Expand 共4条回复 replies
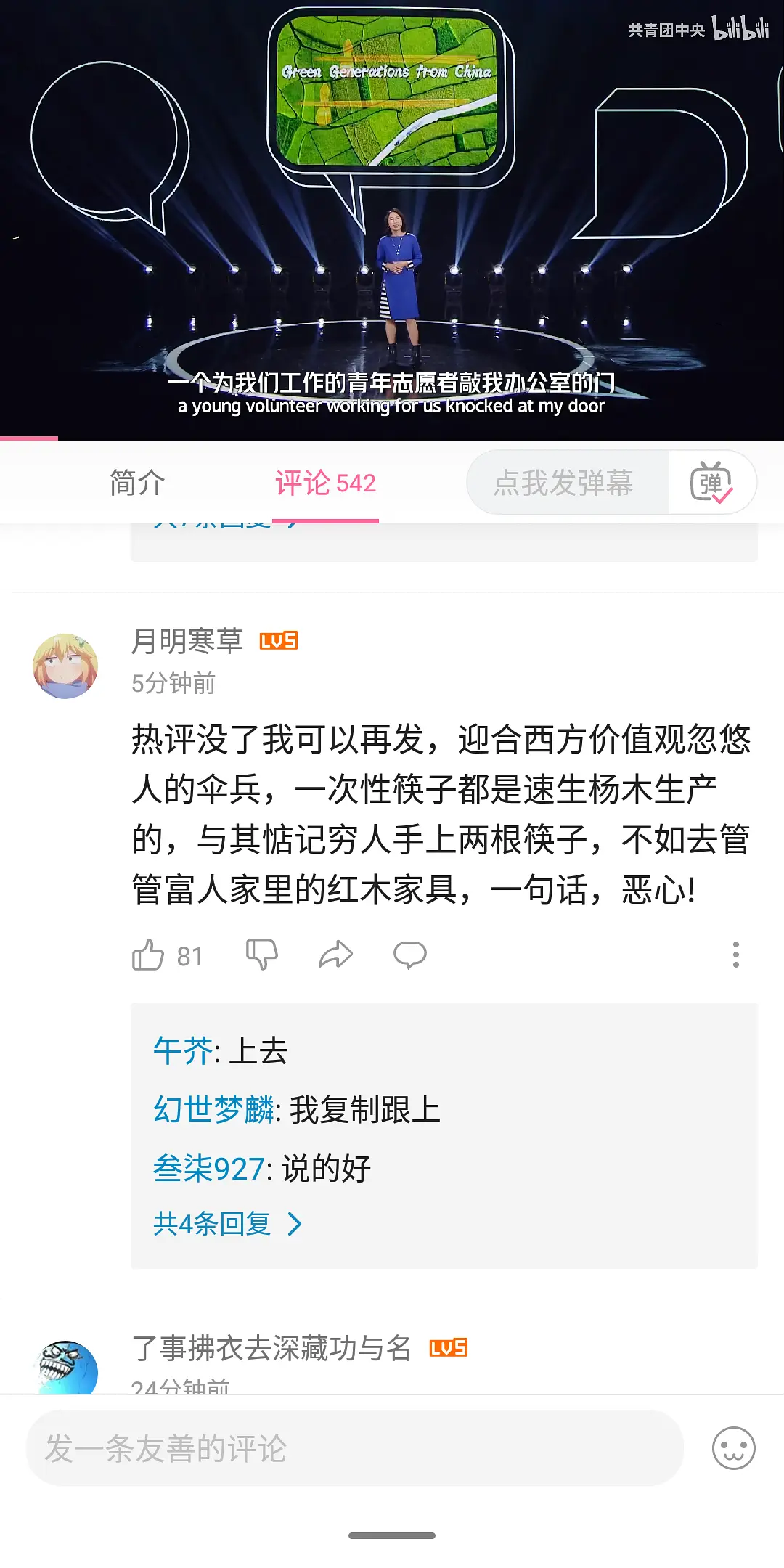Screen dimensions: 784x1568 (x=226, y=1224)
